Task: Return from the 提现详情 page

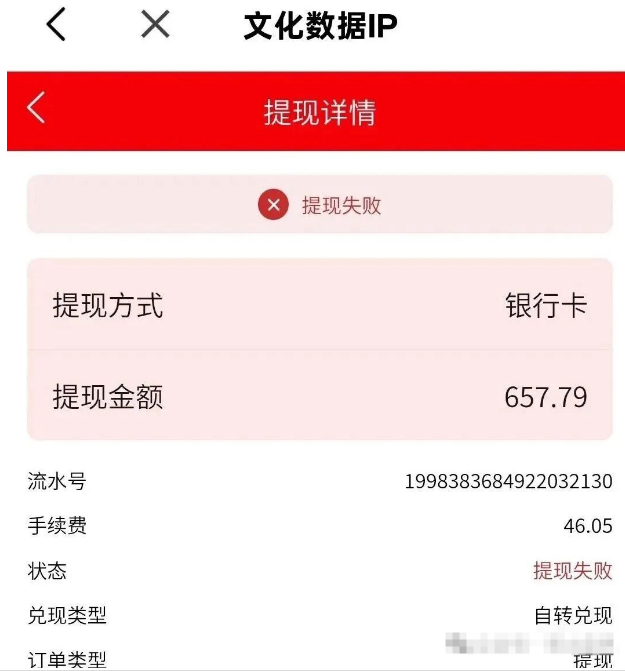Action: pyautogui.click(x=37, y=108)
